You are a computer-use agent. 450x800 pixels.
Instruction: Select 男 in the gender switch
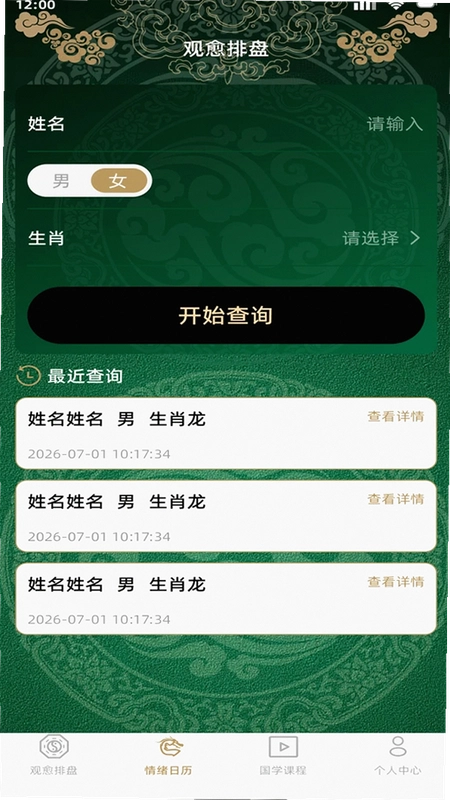(x=61, y=181)
